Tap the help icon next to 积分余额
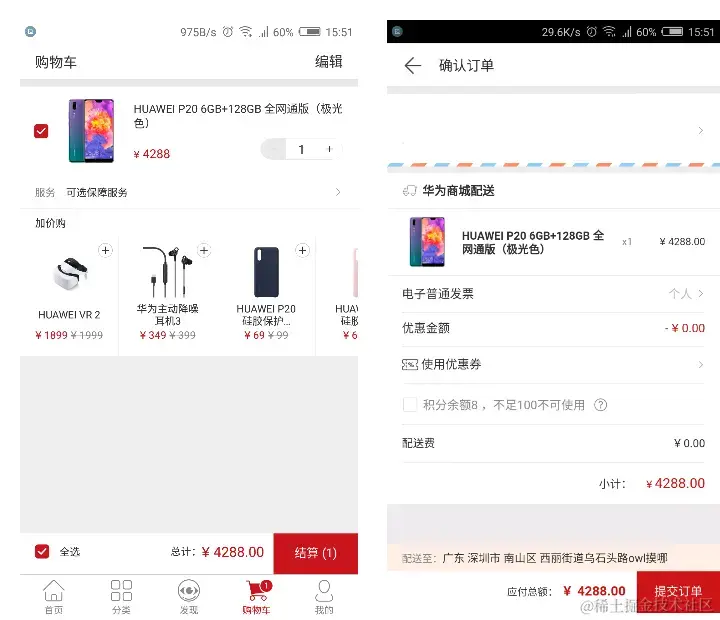Screen dimensions: 720x620 click(601, 405)
